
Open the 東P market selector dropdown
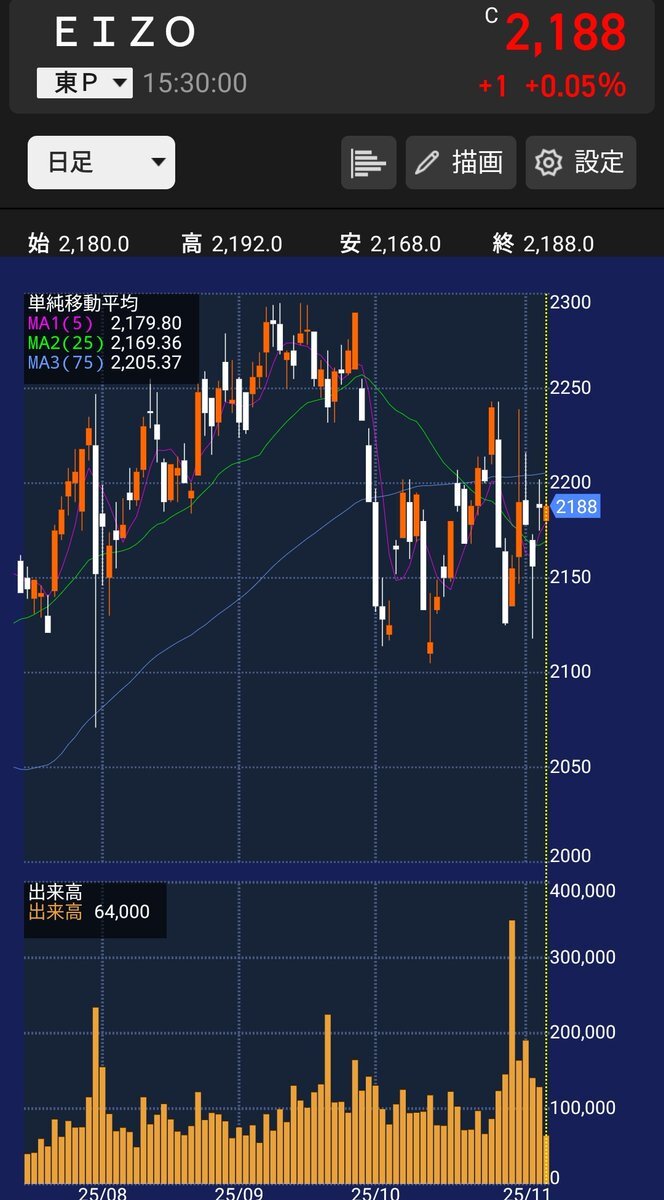[x=85, y=83]
